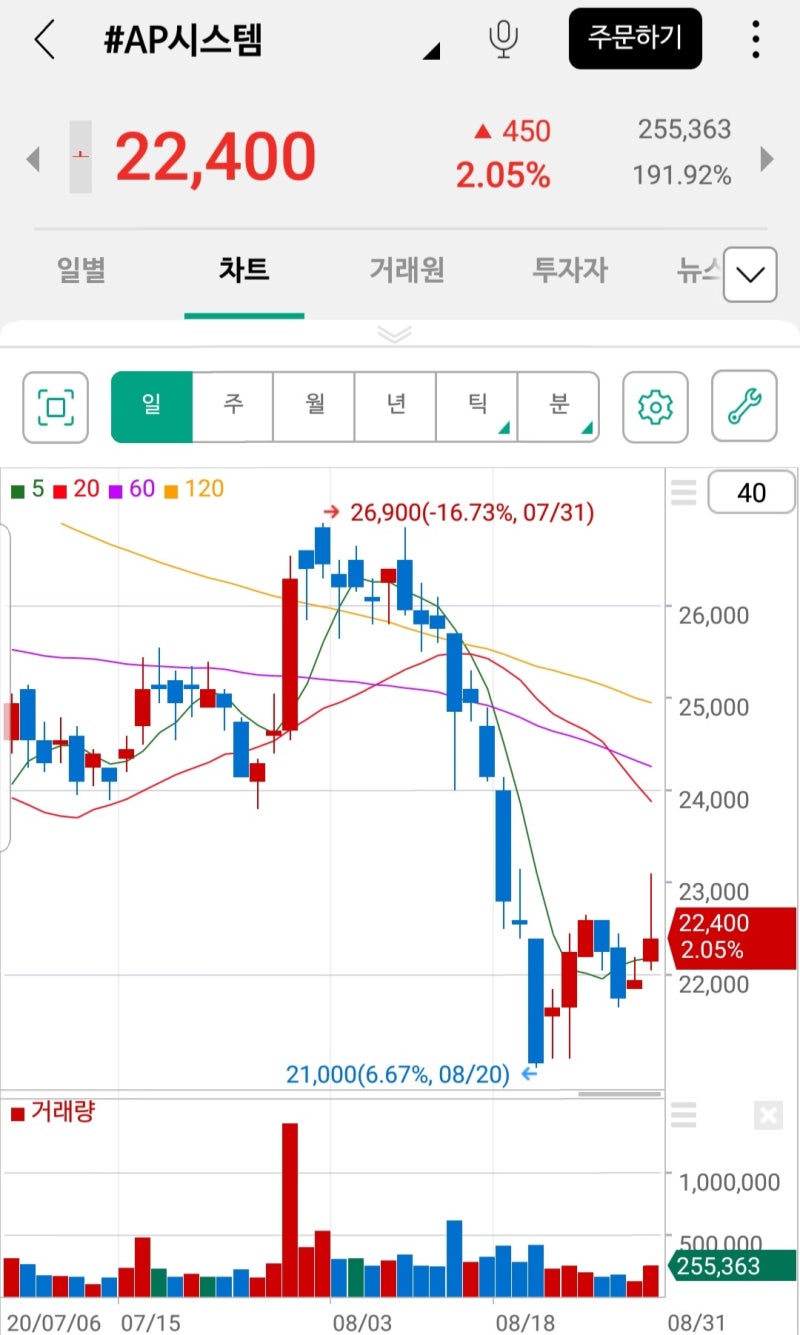Tap the hamburger icon beside the price axis
Viewport: 800px width, 1335px height.
tap(684, 492)
